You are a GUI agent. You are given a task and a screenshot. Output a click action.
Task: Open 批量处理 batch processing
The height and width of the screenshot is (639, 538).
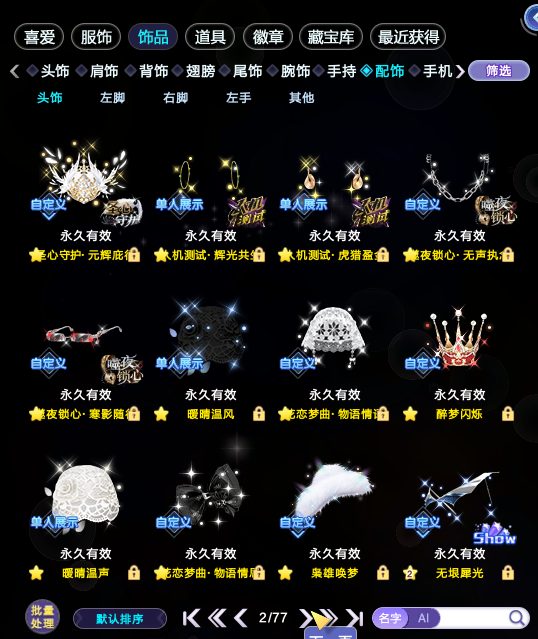tap(42, 617)
